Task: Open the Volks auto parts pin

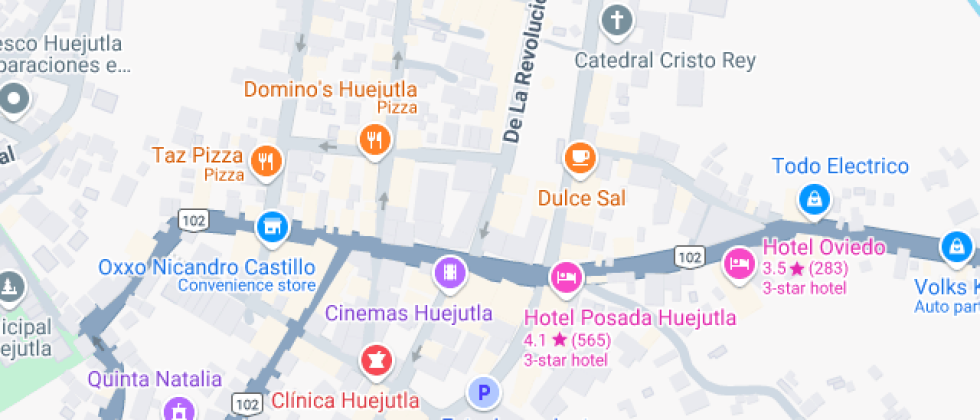Action: tap(956, 245)
